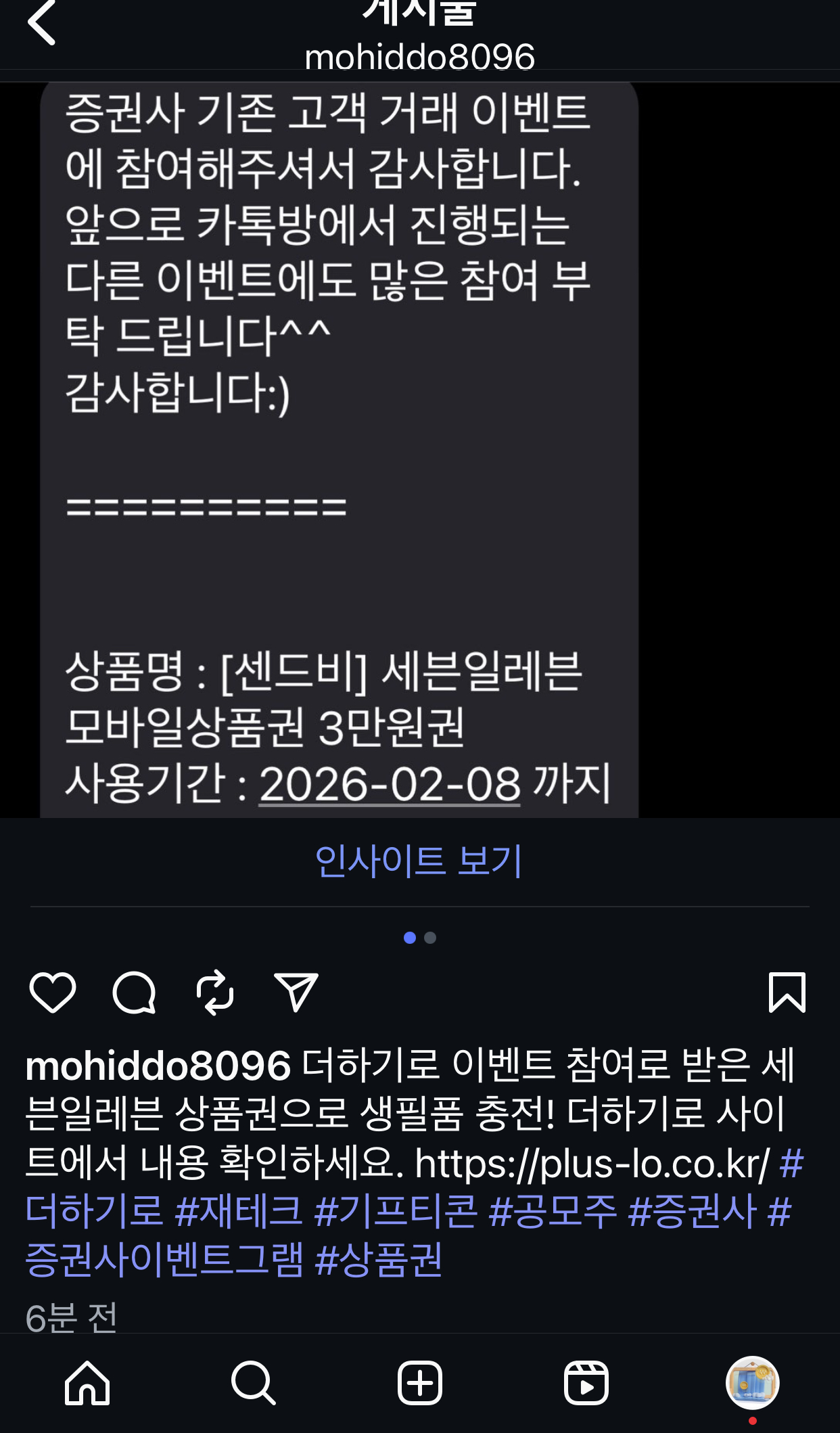This screenshot has height=1433, width=840.
Task: Create a new post
Action: pyautogui.click(x=420, y=1383)
